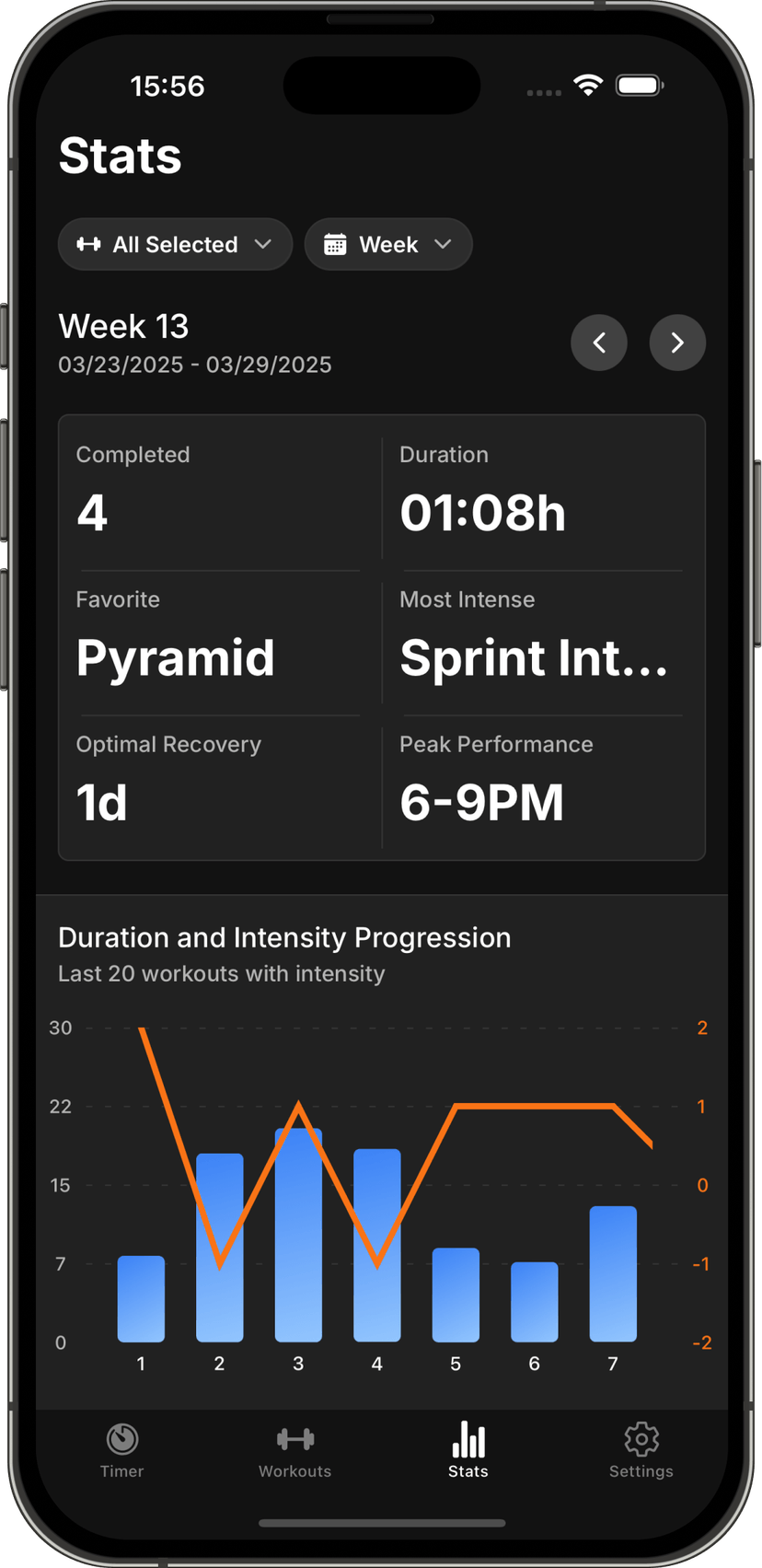The height and width of the screenshot is (1568, 762).
Task: Open the Settings tab
Action: click(641, 1450)
